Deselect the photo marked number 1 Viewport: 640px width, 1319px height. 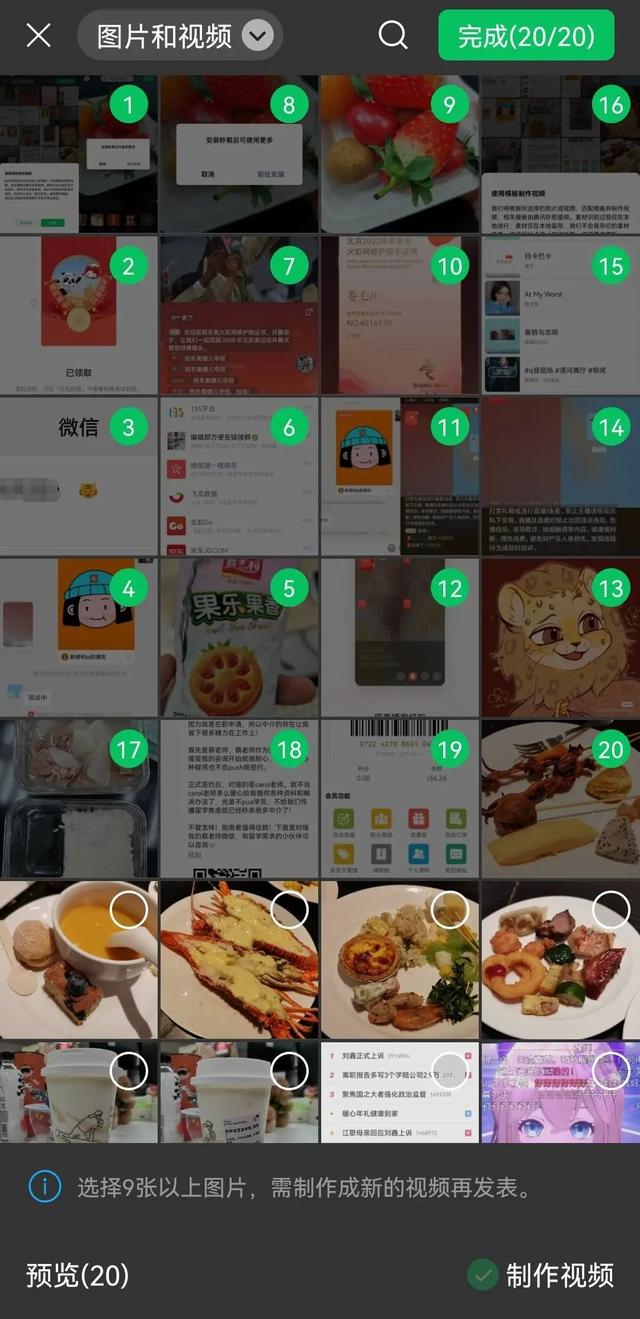pos(128,105)
